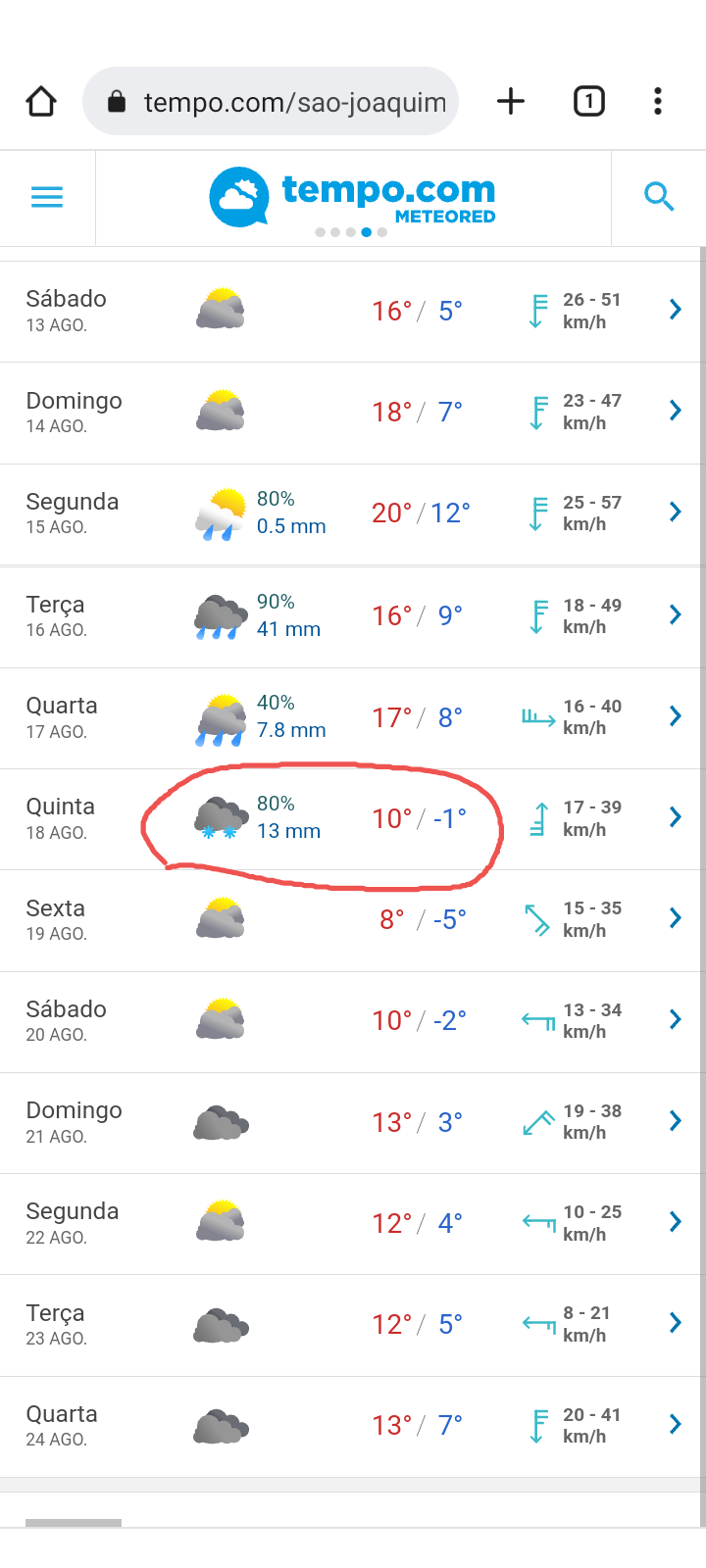This screenshot has width=706, height=1568.
Task: View Segunda 15 AGO. forecast
Action: click(351, 514)
